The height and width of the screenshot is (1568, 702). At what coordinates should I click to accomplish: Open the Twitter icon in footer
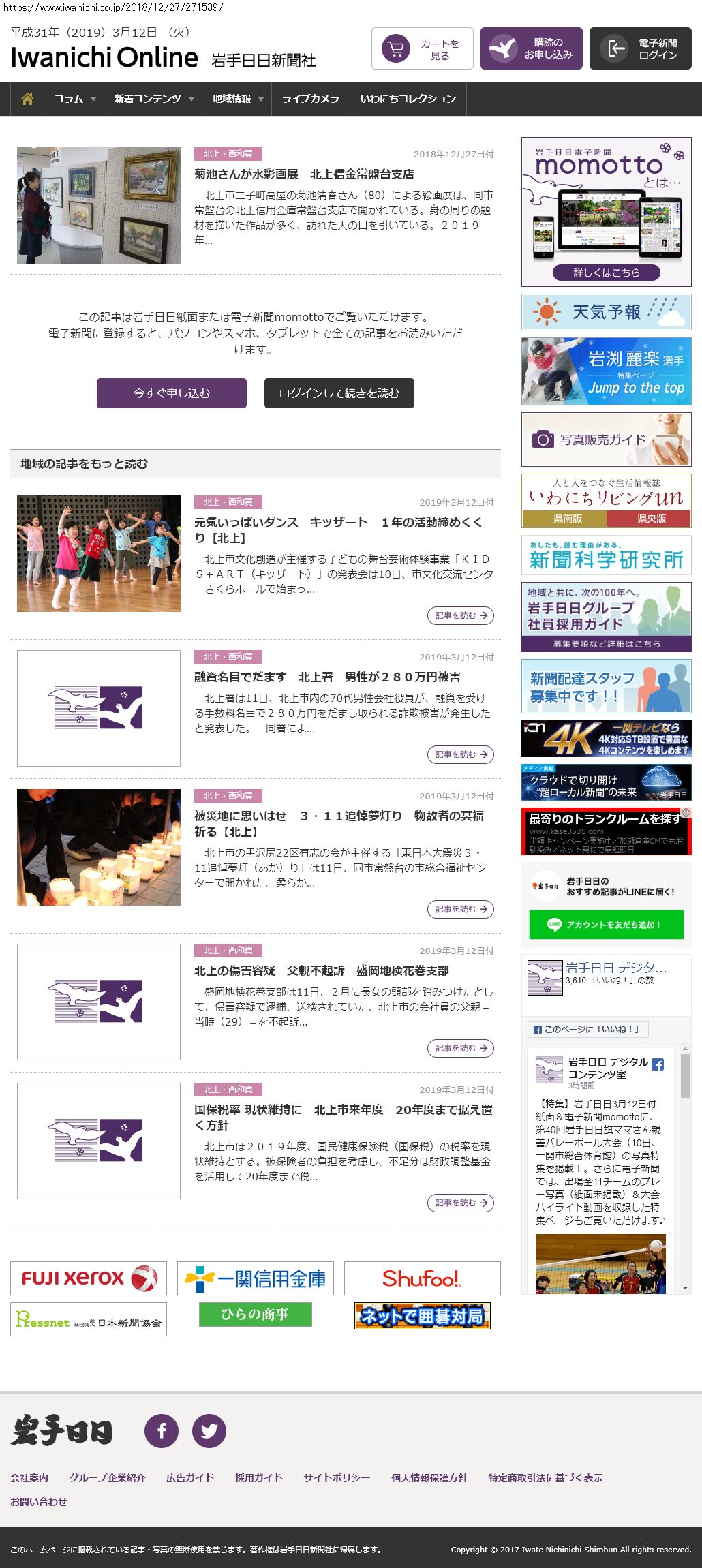(209, 1430)
